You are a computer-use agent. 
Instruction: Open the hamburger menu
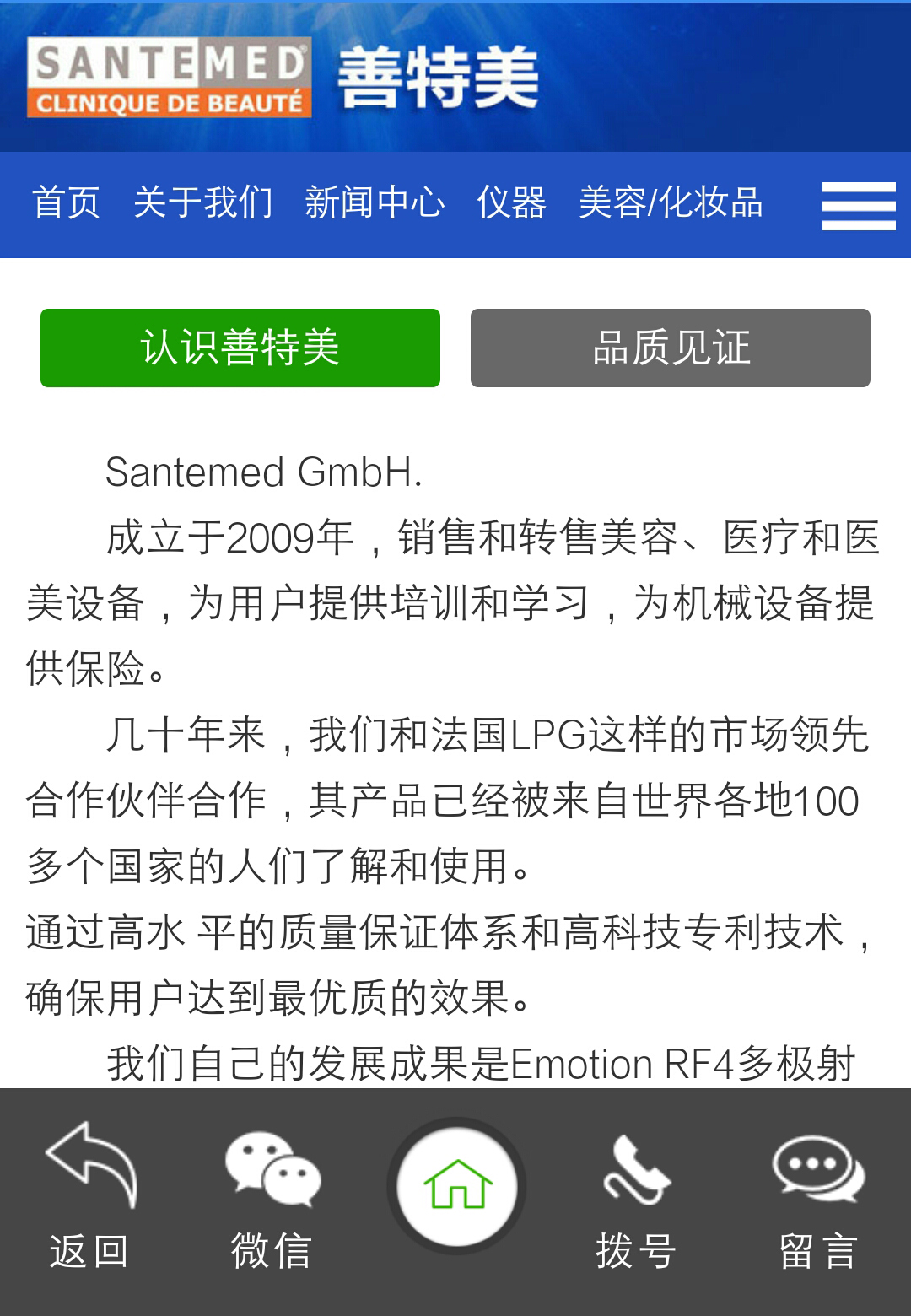pos(858,205)
